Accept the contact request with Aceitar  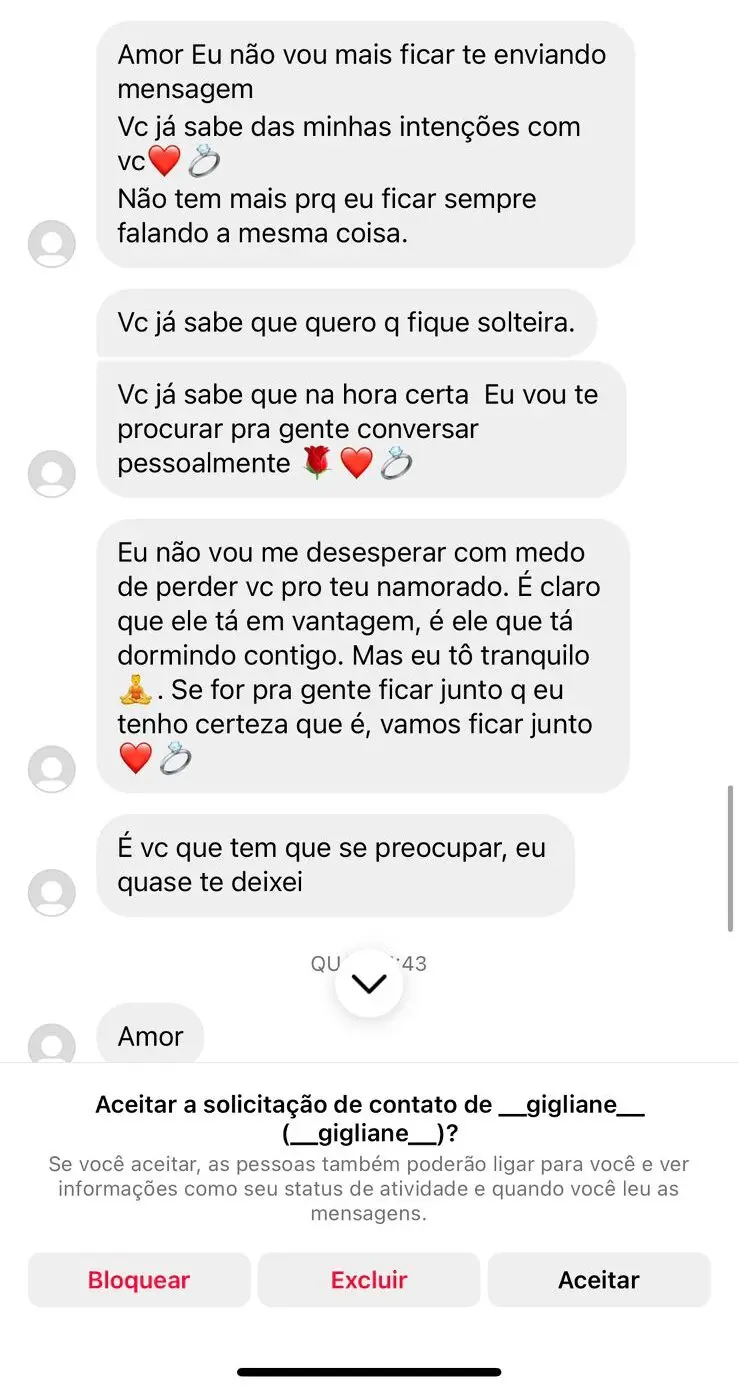point(599,1280)
